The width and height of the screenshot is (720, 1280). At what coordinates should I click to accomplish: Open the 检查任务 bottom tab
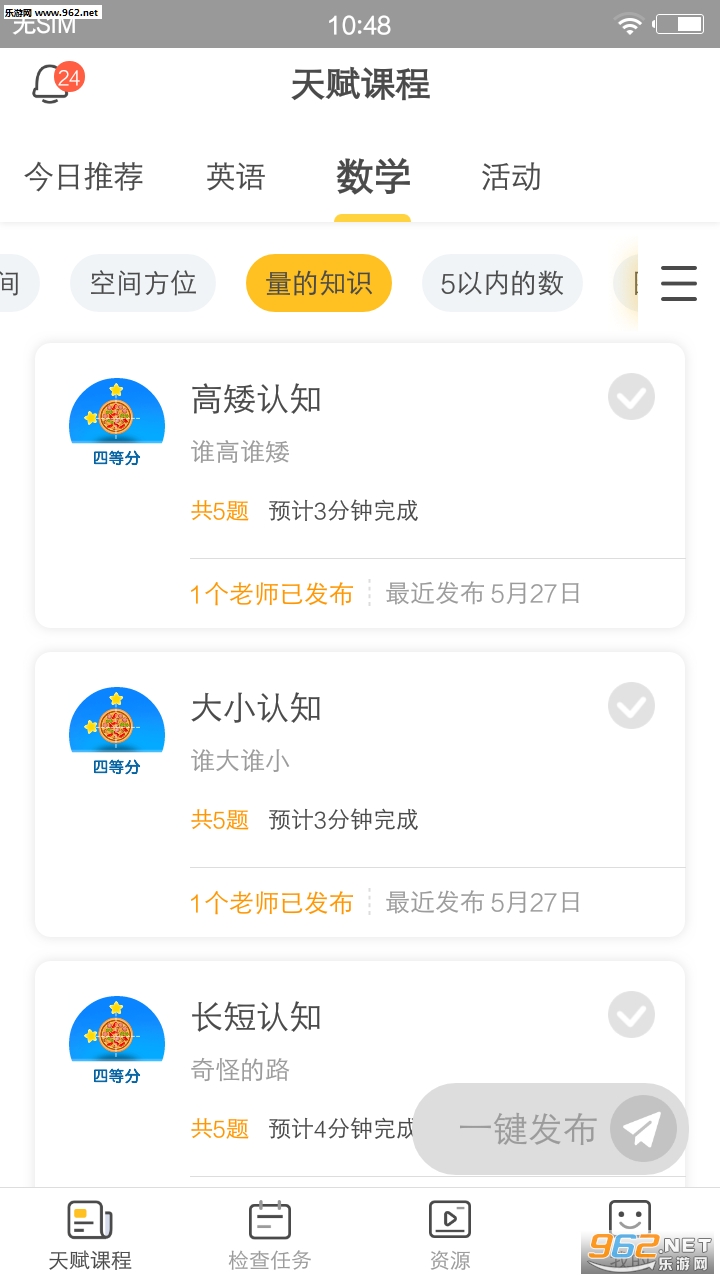coord(270,1235)
